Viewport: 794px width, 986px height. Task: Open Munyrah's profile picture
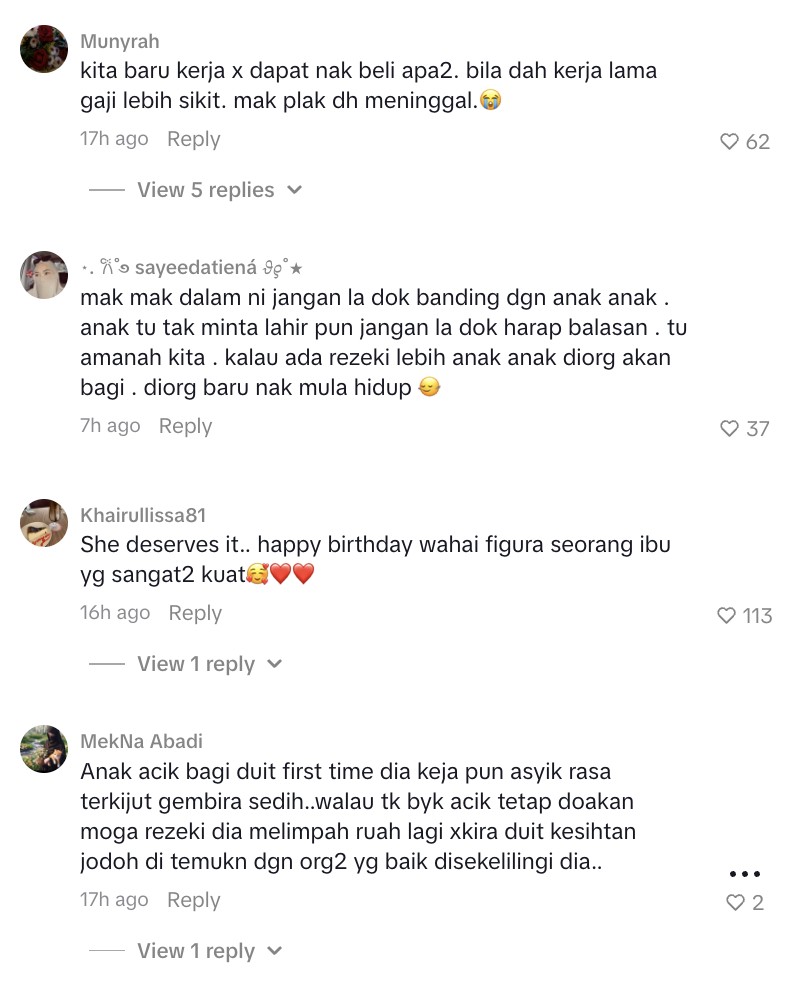44,47
